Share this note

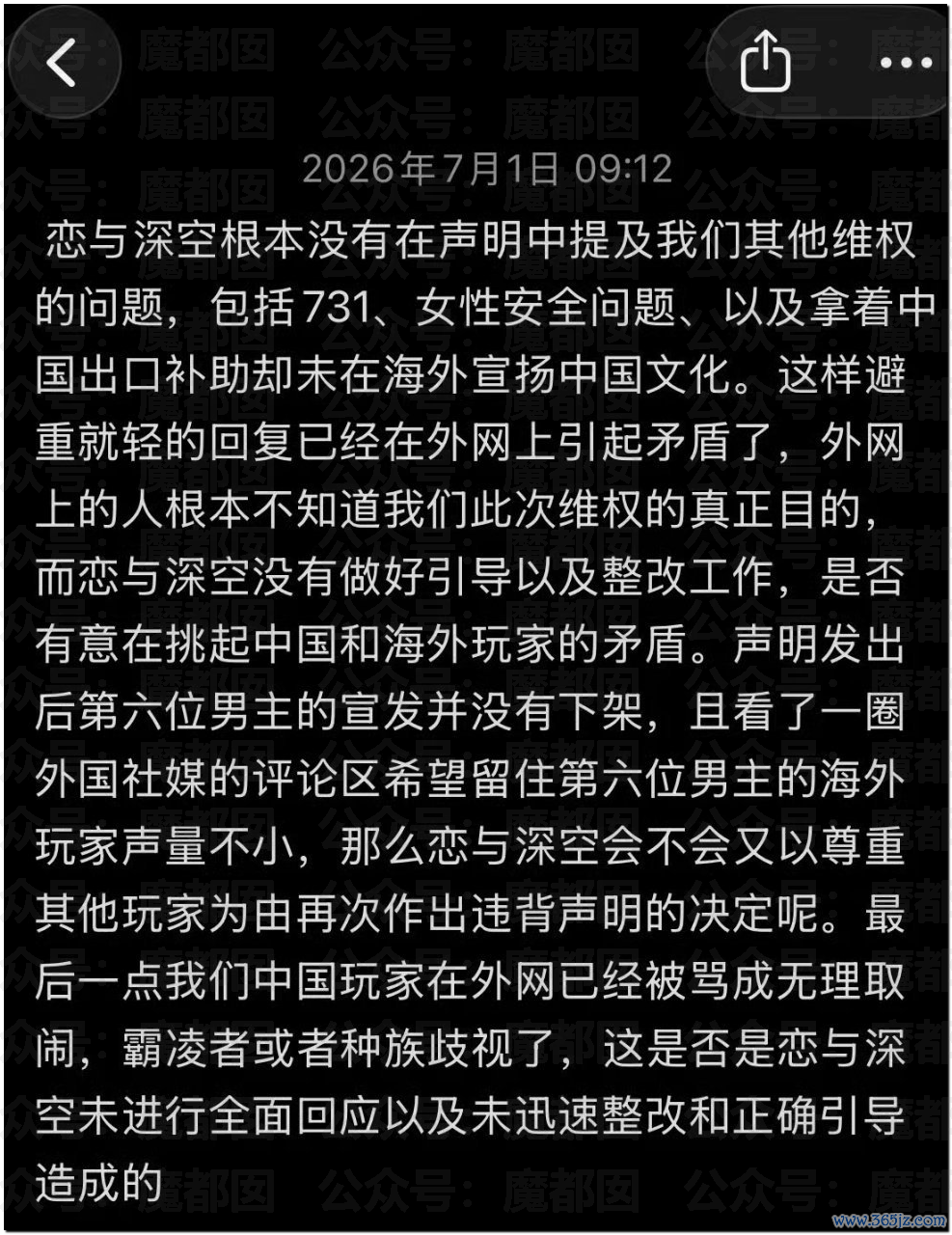pyautogui.click(x=765, y=63)
